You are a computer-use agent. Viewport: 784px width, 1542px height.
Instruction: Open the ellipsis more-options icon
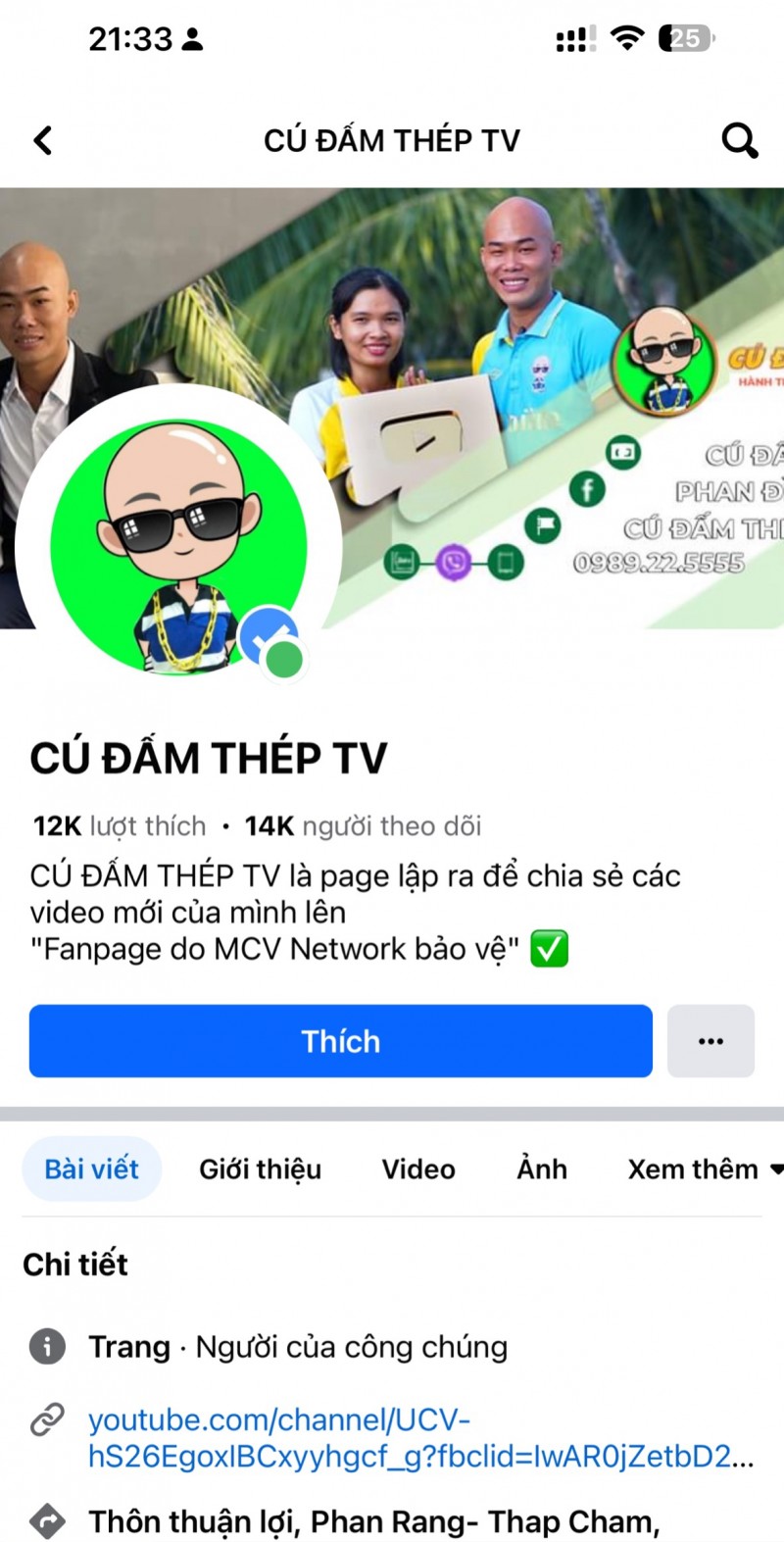click(710, 1041)
